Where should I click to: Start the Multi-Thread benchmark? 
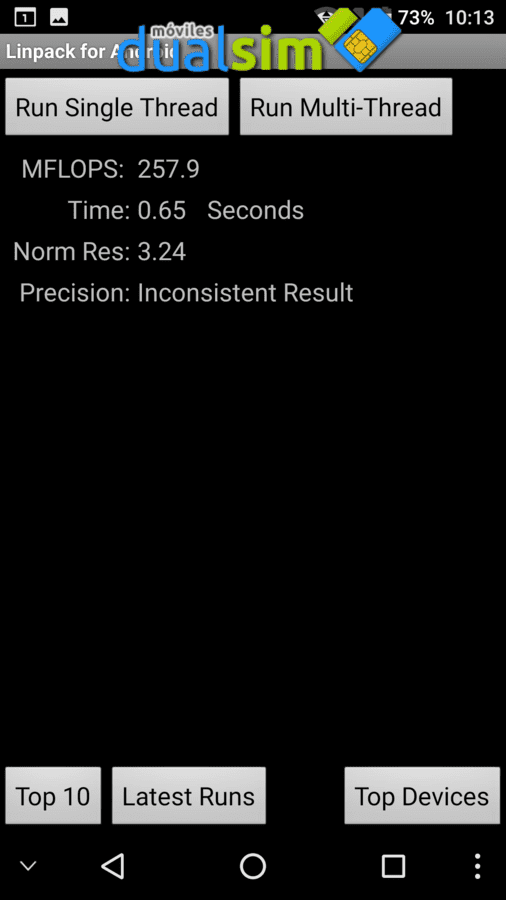tap(346, 107)
